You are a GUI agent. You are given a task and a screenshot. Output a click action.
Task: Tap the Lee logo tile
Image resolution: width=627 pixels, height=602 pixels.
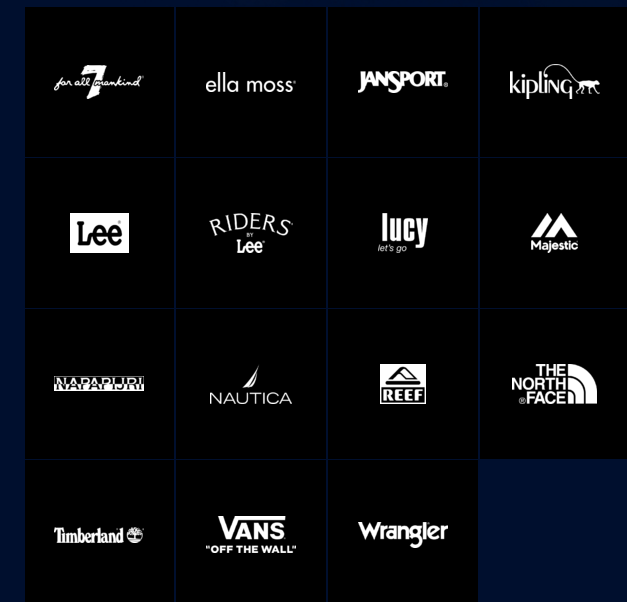99,233
